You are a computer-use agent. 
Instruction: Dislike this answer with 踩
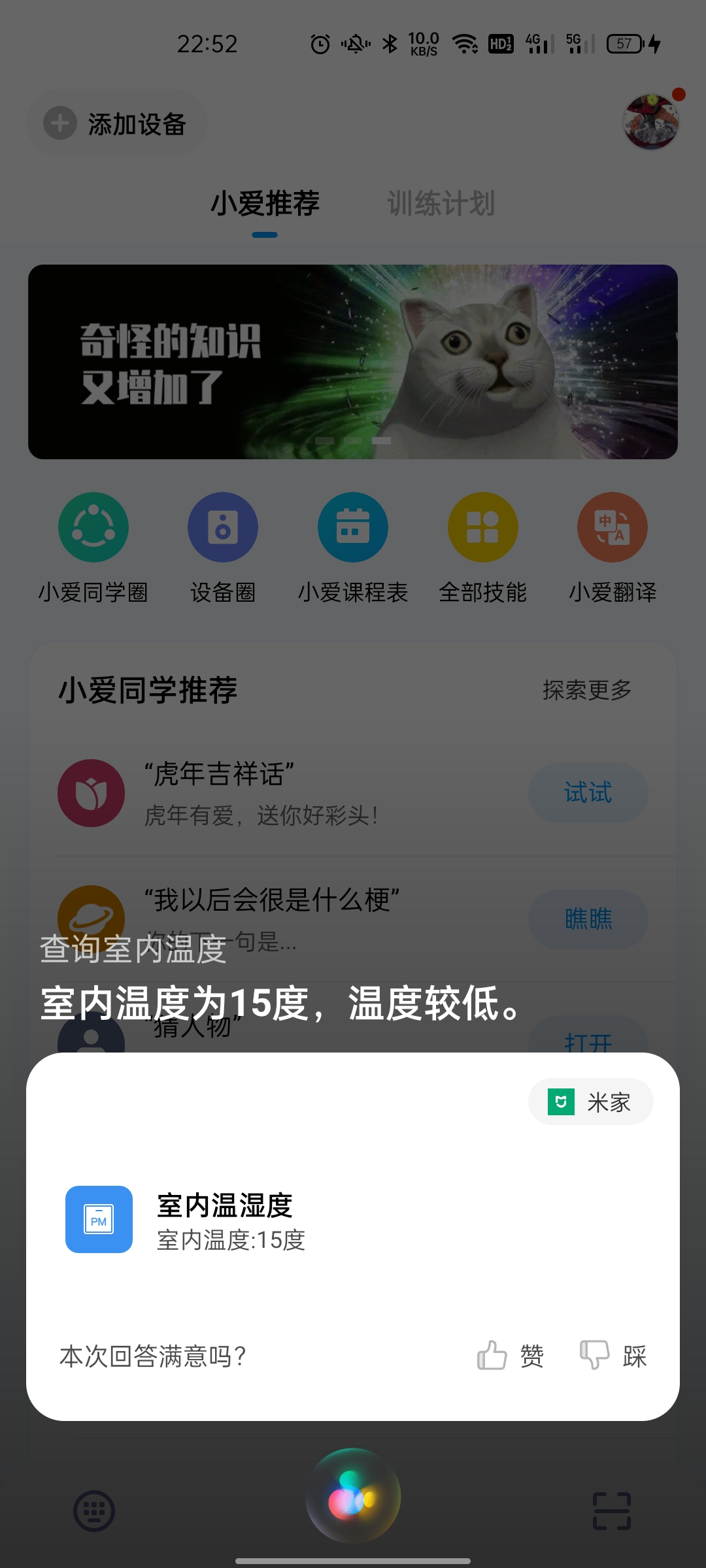613,1356
